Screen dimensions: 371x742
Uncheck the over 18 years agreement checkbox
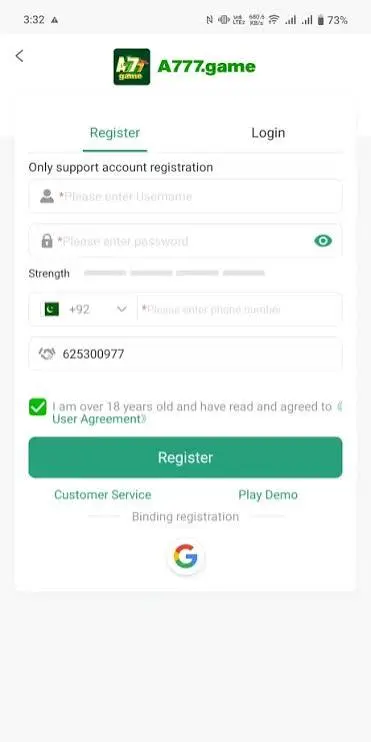[37, 407]
